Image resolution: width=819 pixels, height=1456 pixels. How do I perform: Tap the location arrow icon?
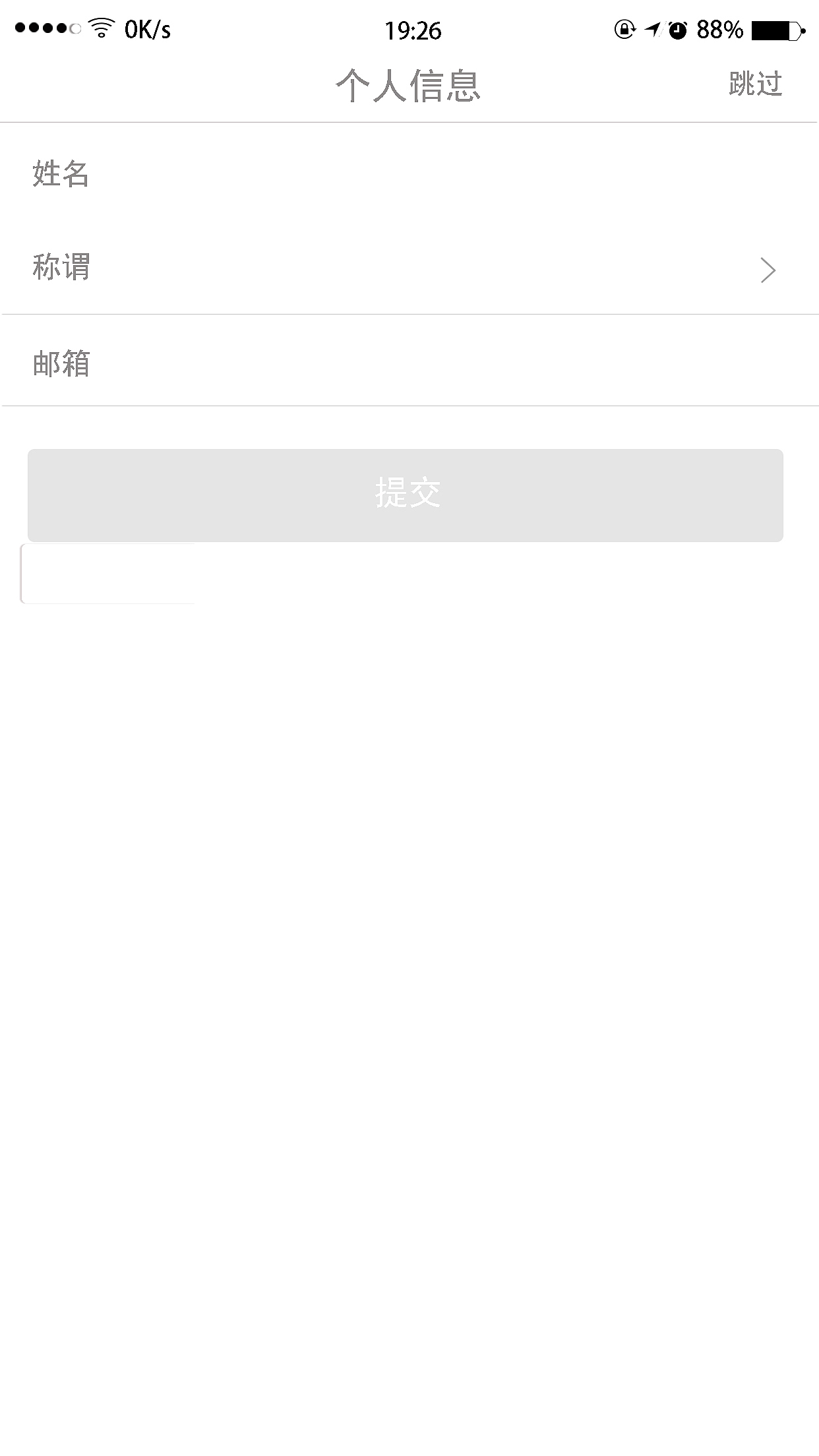tap(653, 29)
